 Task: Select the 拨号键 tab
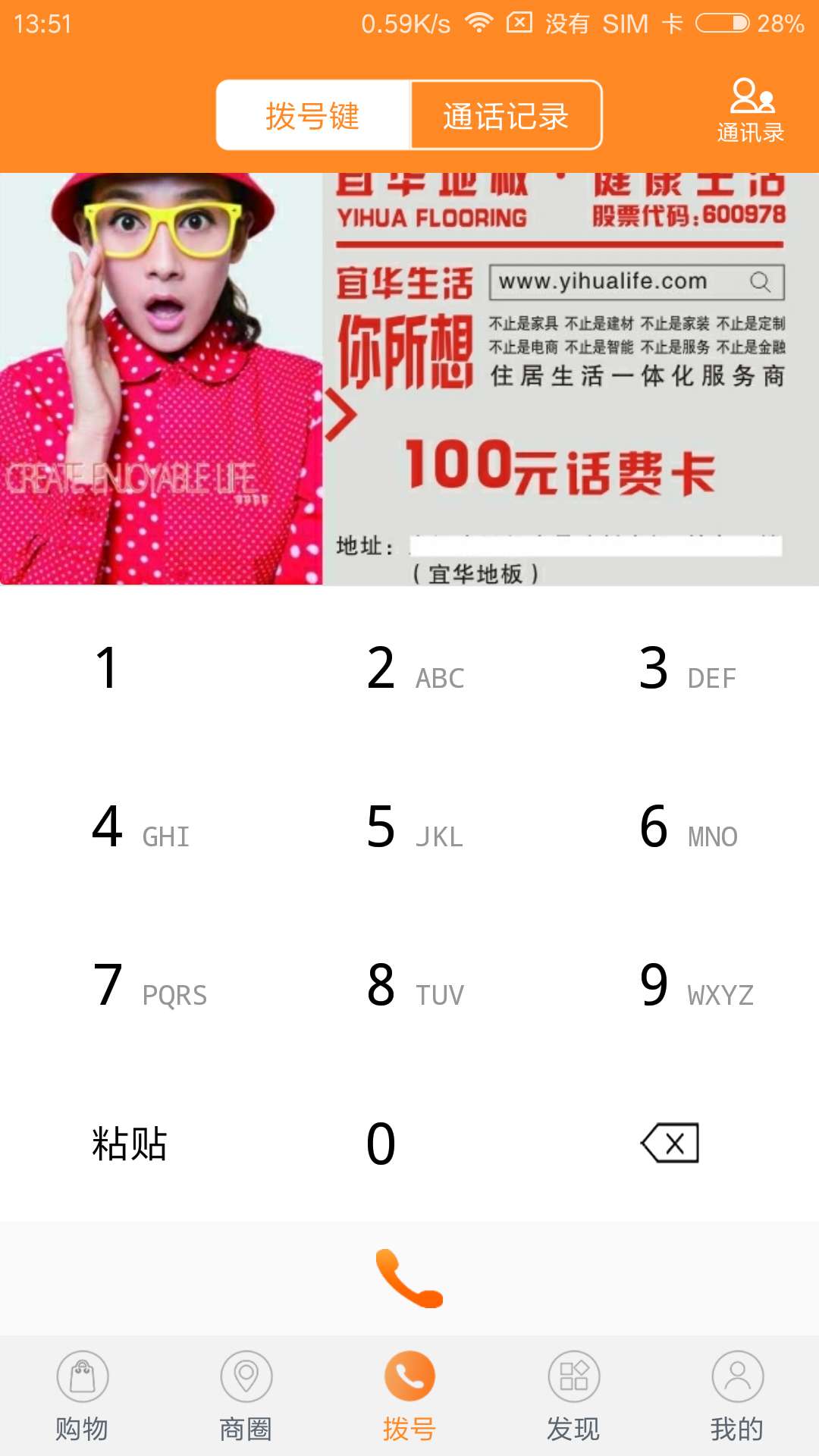(312, 116)
